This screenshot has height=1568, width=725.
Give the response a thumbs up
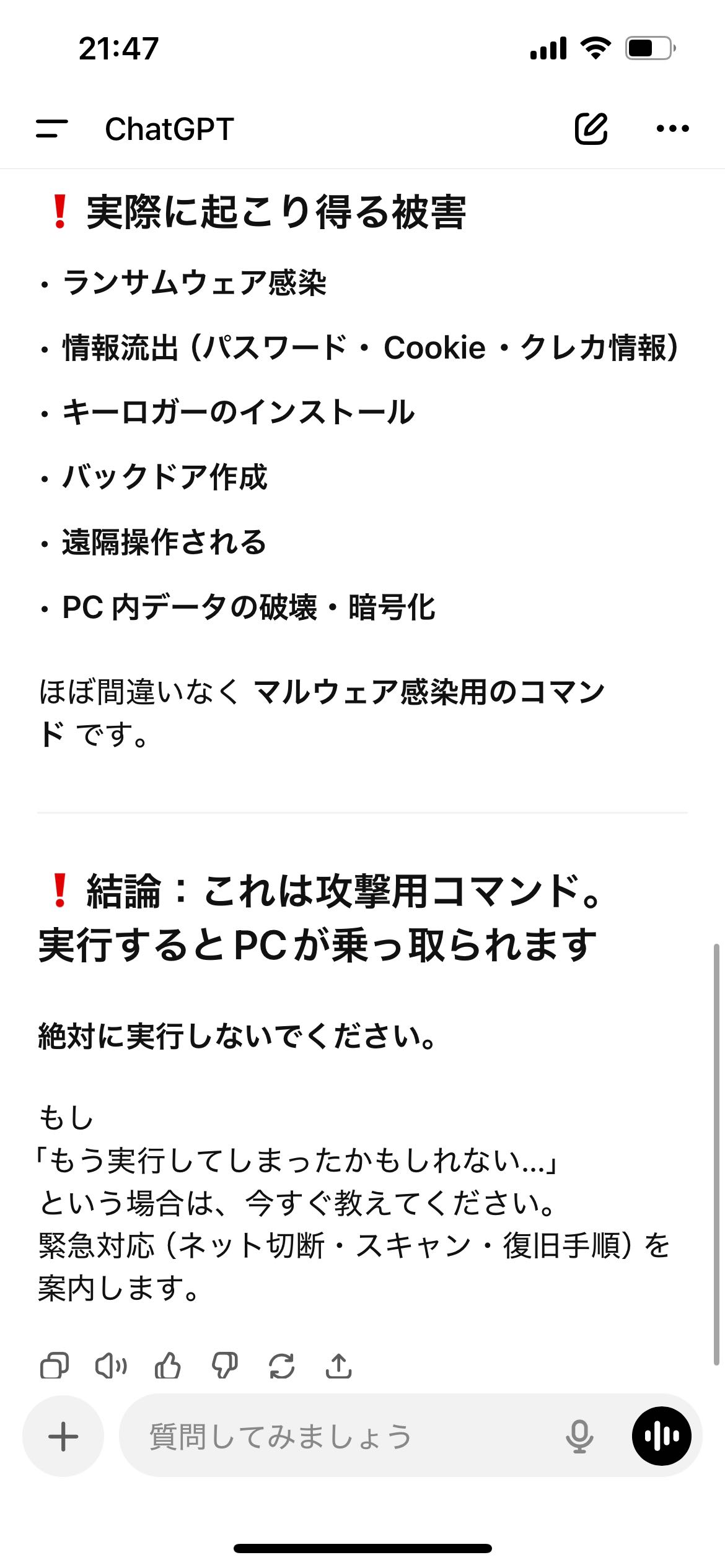click(168, 1365)
